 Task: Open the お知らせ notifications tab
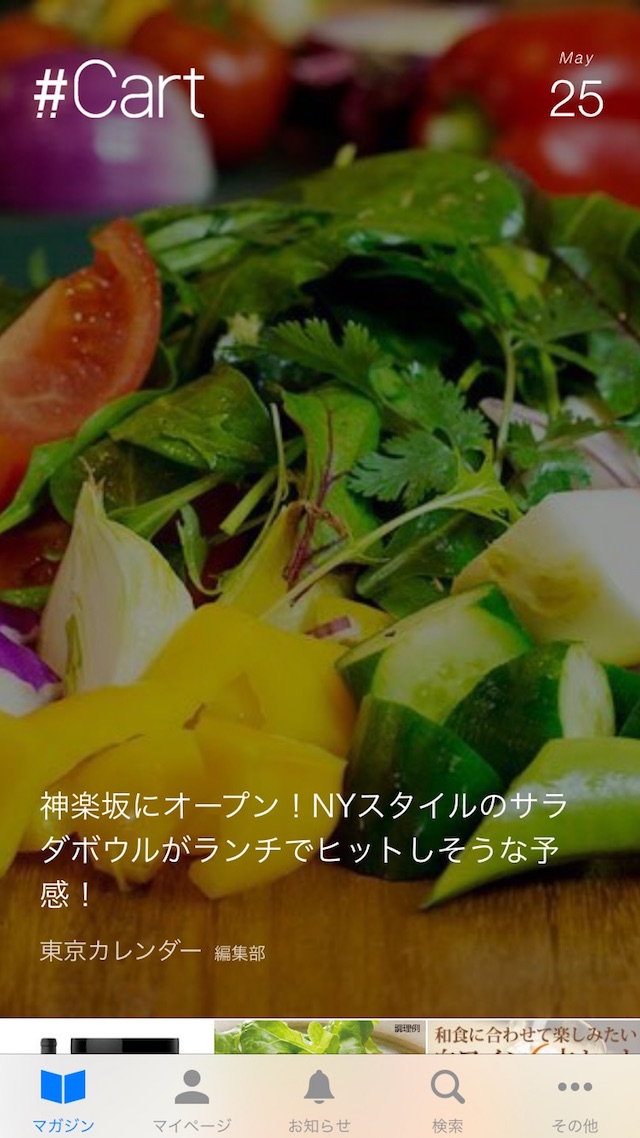pos(319,1098)
